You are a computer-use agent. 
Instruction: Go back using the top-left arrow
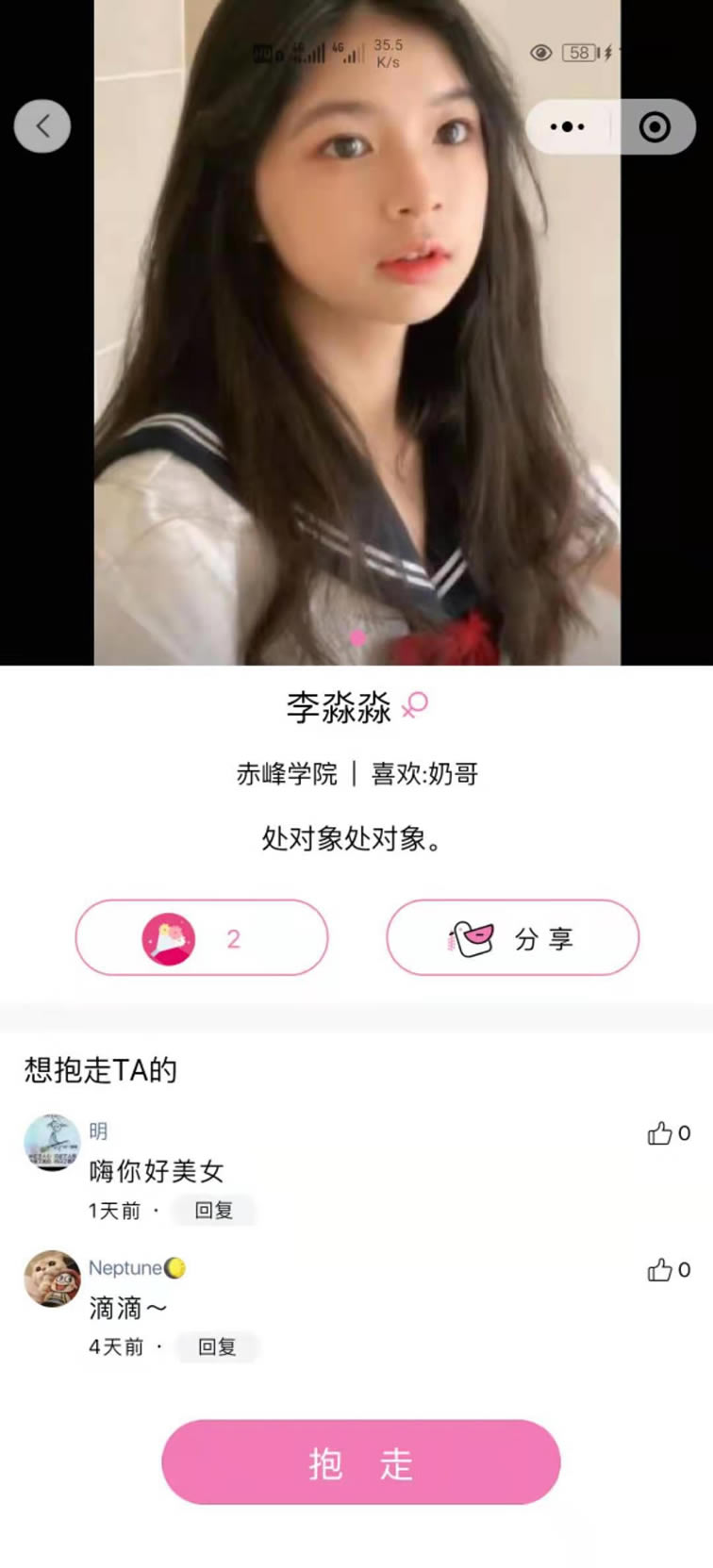point(42,125)
